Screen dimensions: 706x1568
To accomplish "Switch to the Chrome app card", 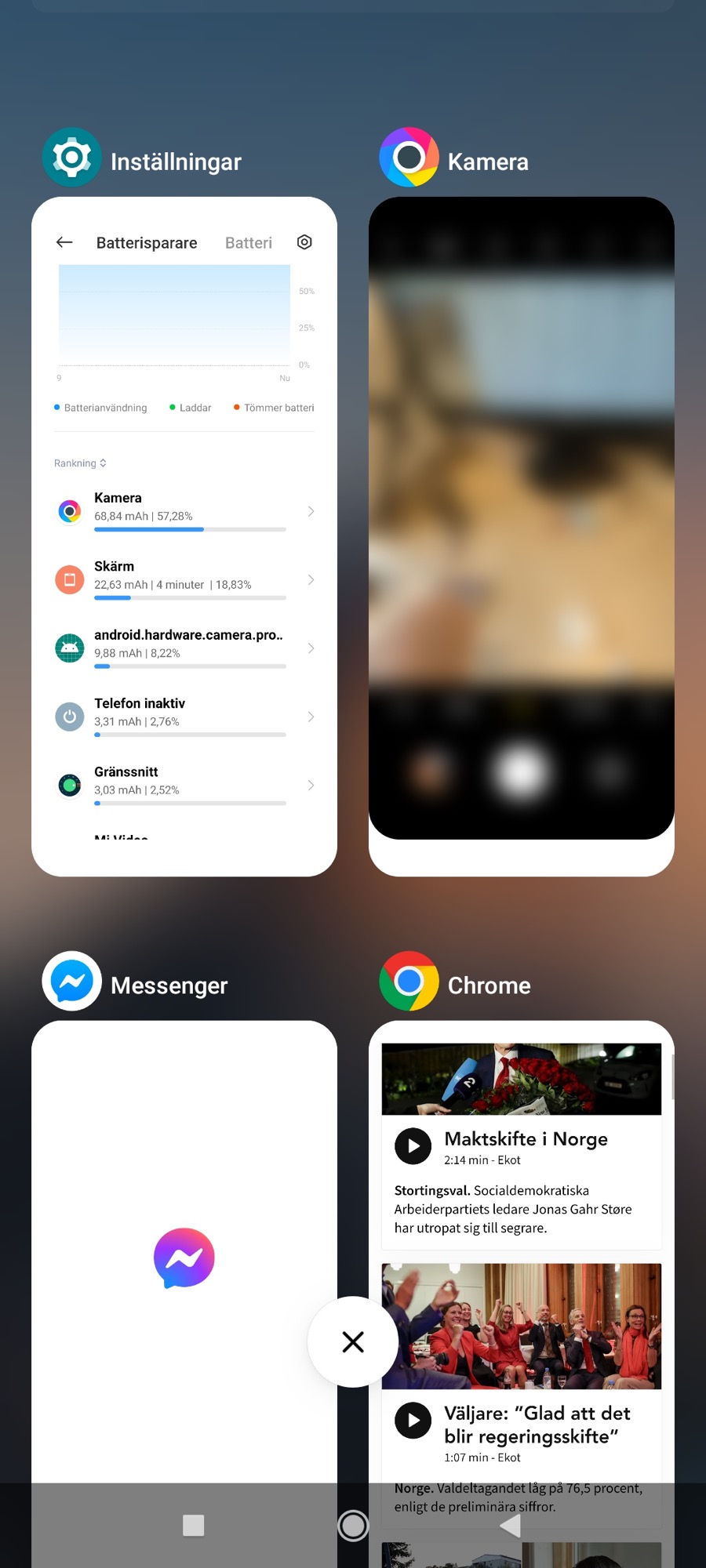I will point(521,1254).
